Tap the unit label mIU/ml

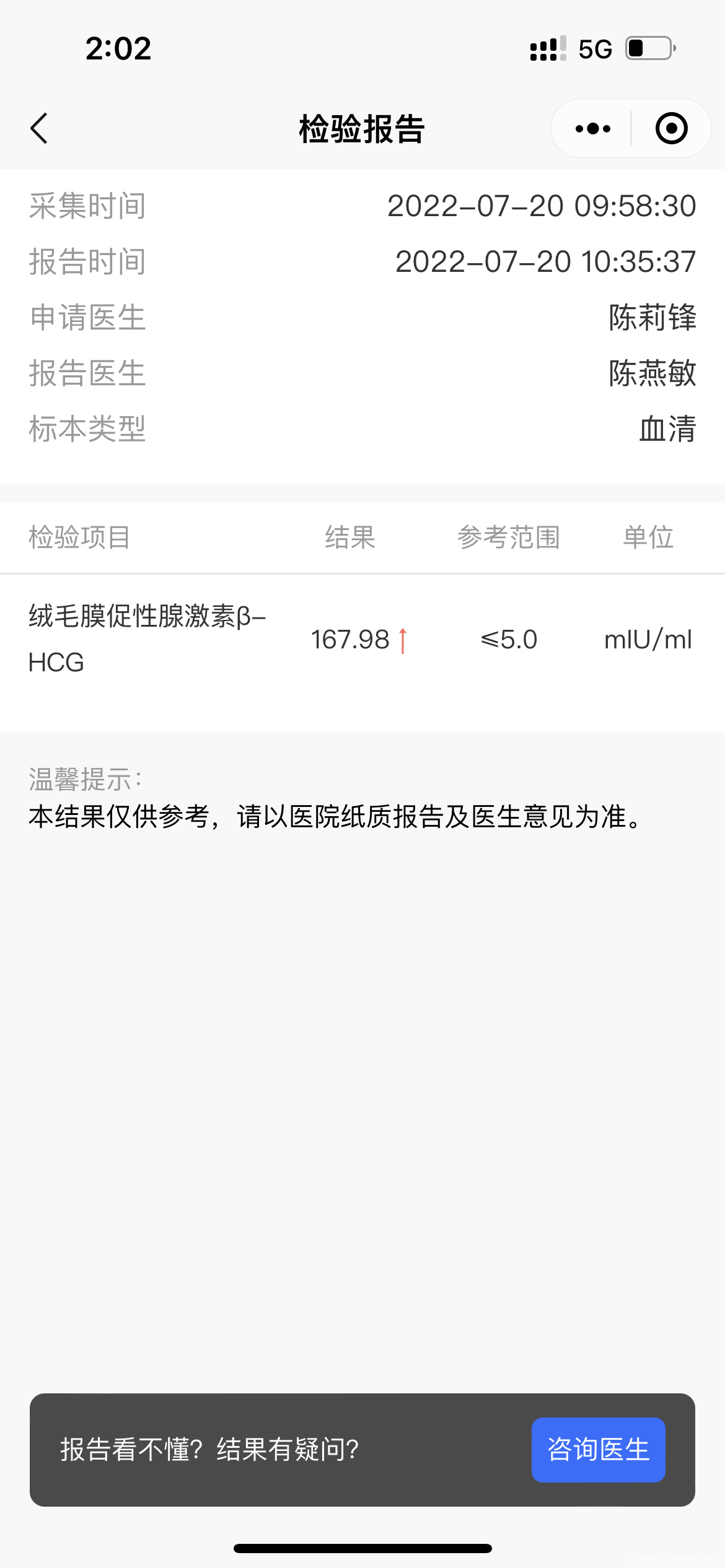pyautogui.click(x=647, y=639)
